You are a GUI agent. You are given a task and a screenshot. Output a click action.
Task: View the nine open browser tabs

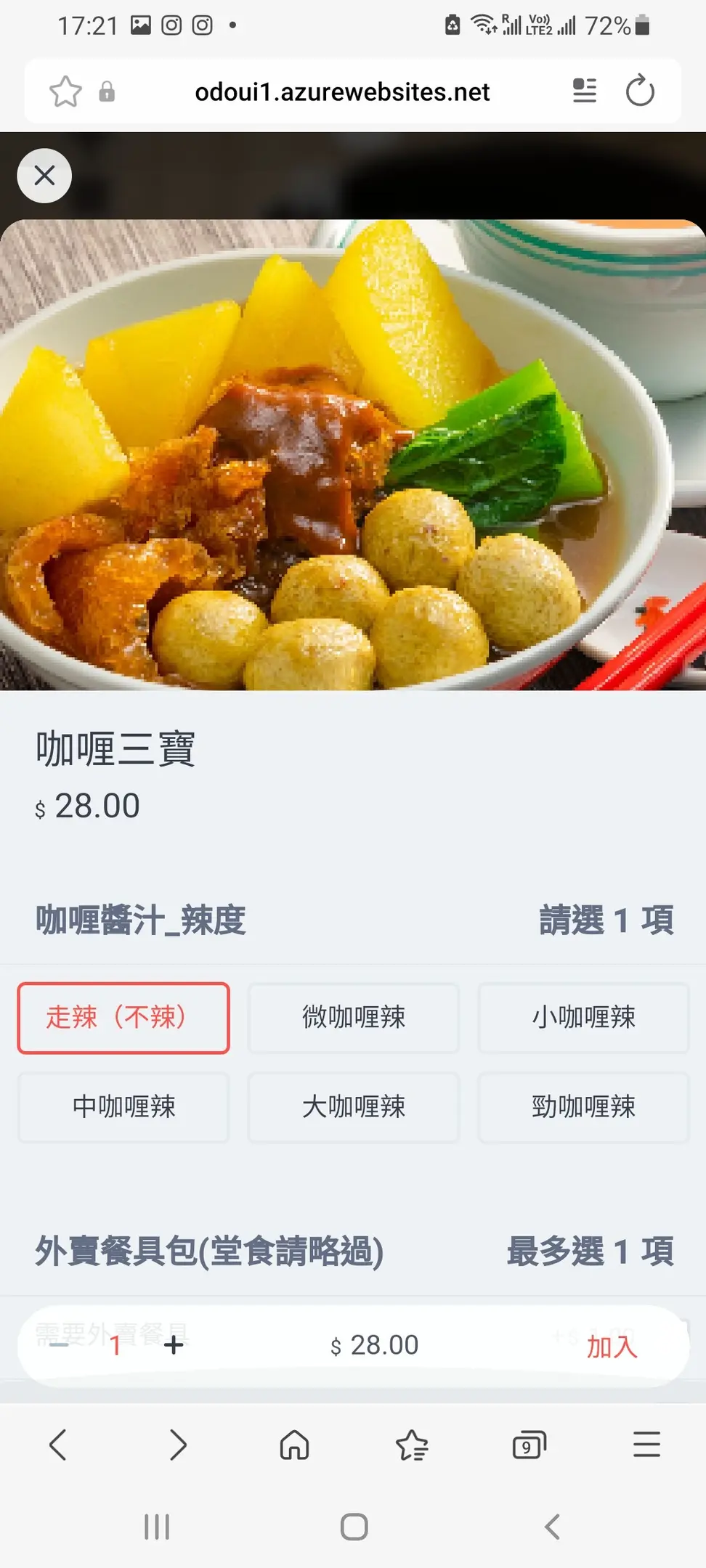(x=529, y=1445)
